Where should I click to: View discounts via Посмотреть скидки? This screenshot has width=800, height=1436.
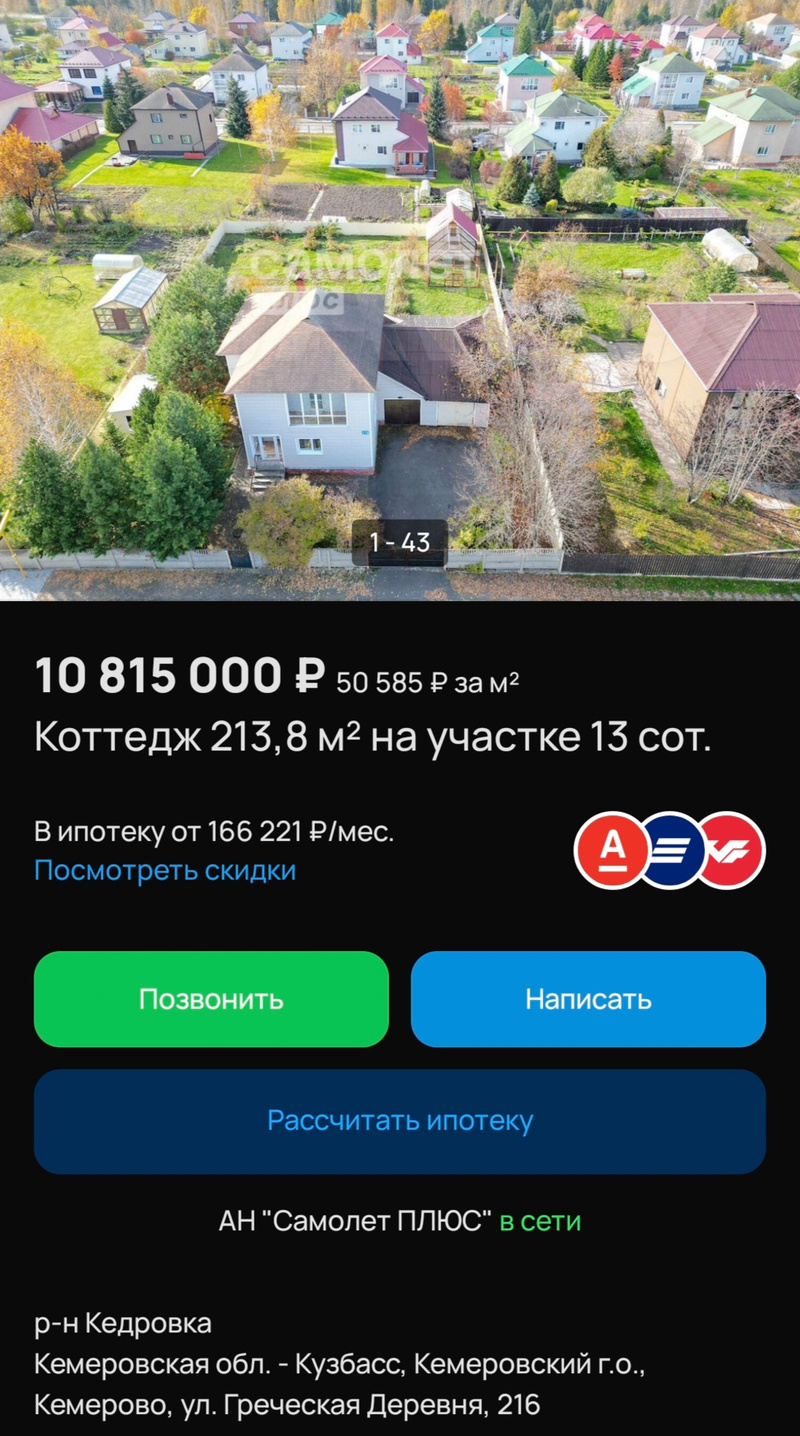click(165, 870)
